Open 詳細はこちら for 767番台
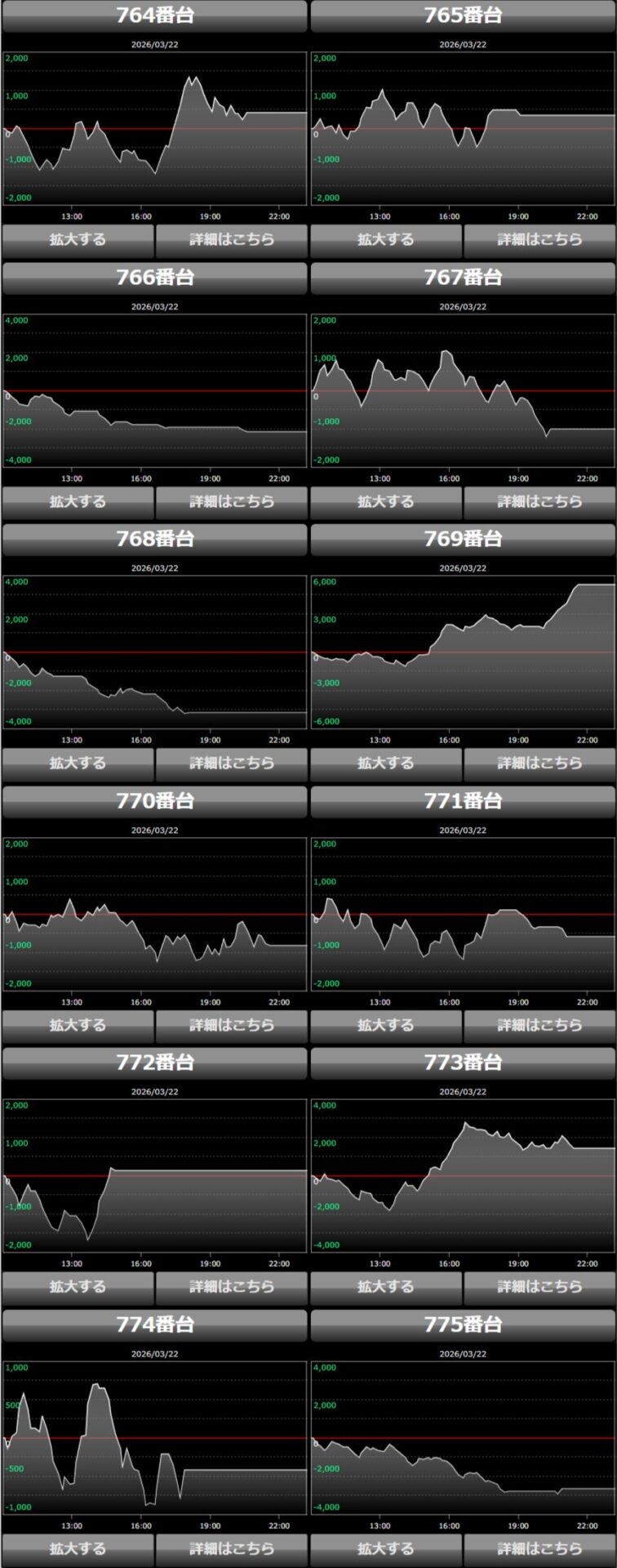 click(x=539, y=501)
